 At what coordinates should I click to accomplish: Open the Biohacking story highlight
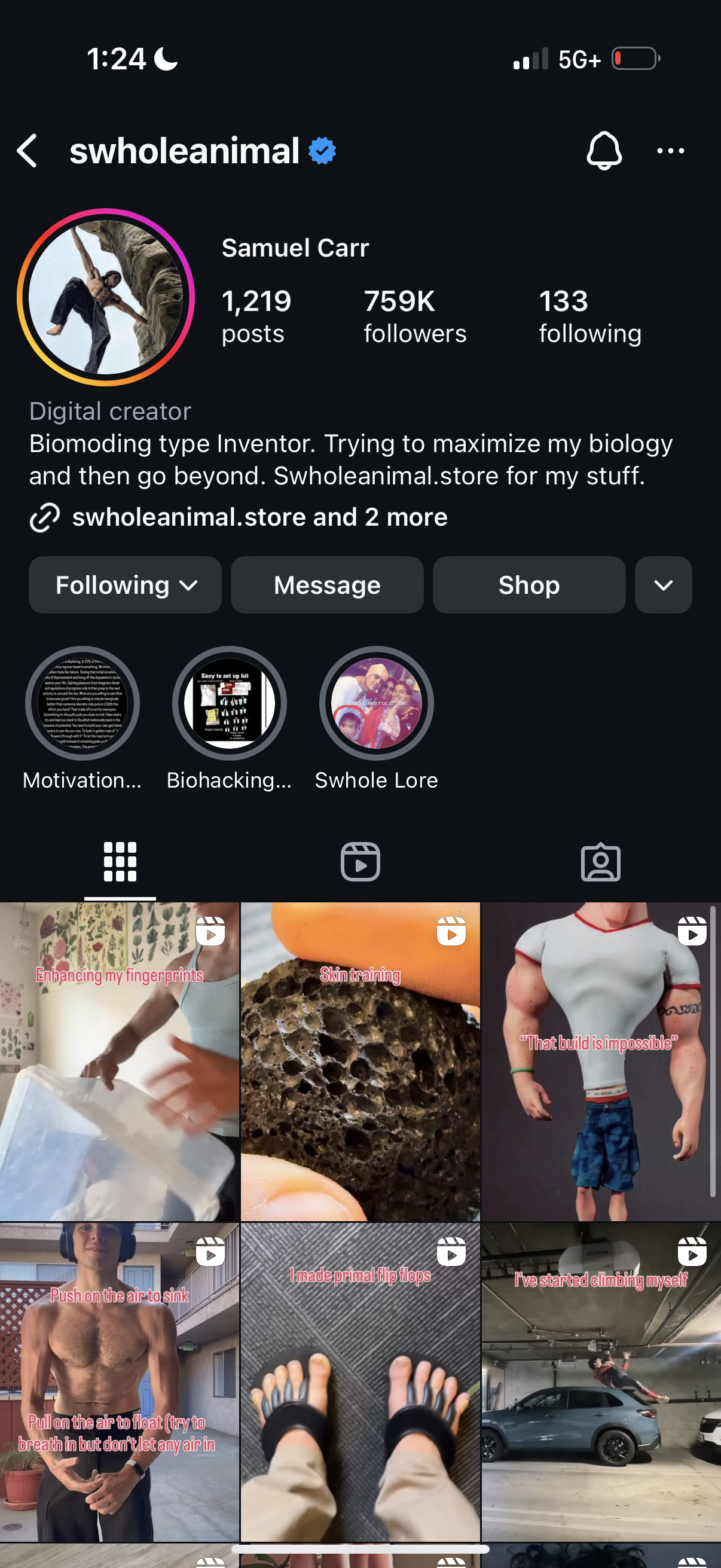tap(230, 704)
